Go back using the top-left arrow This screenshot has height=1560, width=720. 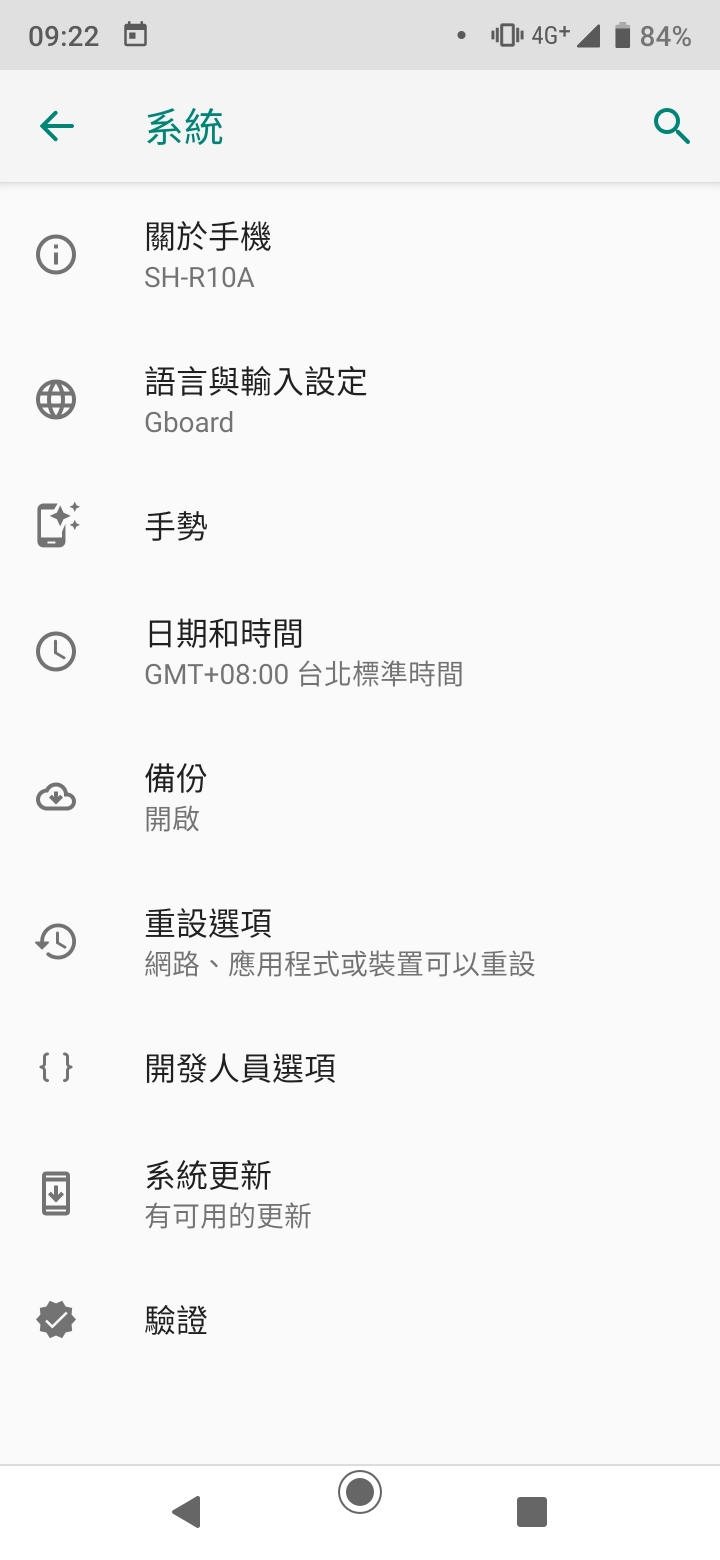pos(57,126)
